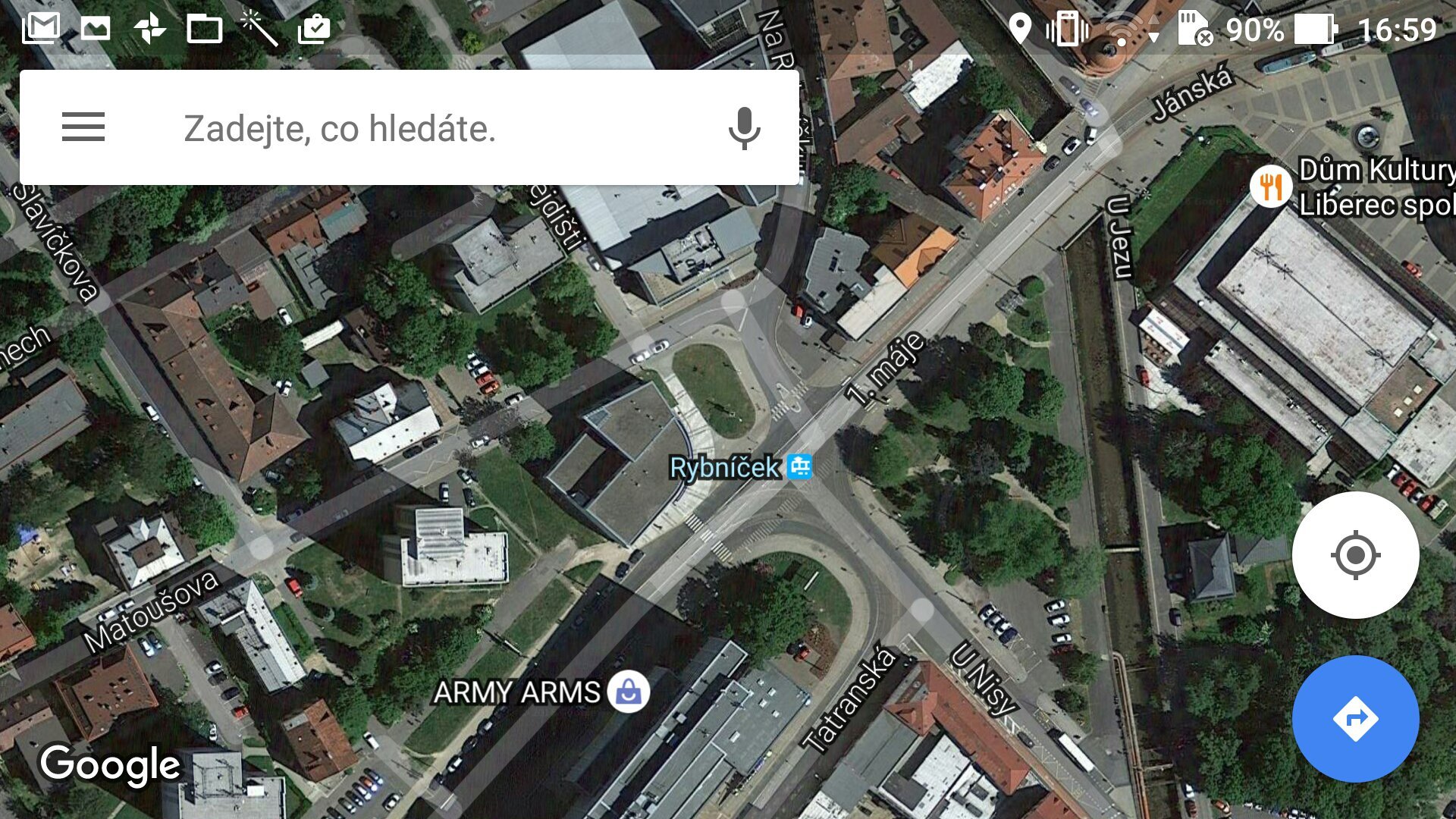Open the ARMY ARMS shop marker

click(629, 692)
